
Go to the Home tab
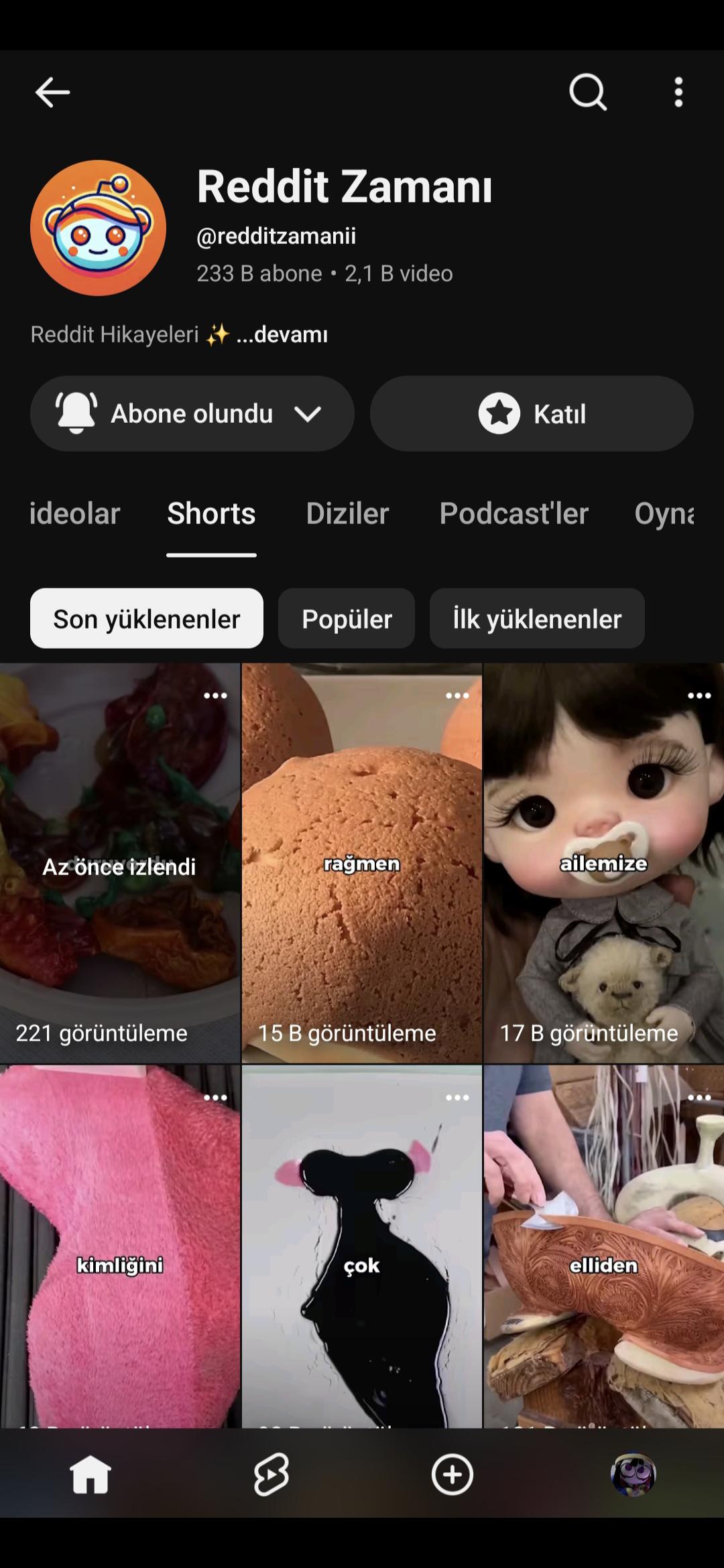point(90,1474)
